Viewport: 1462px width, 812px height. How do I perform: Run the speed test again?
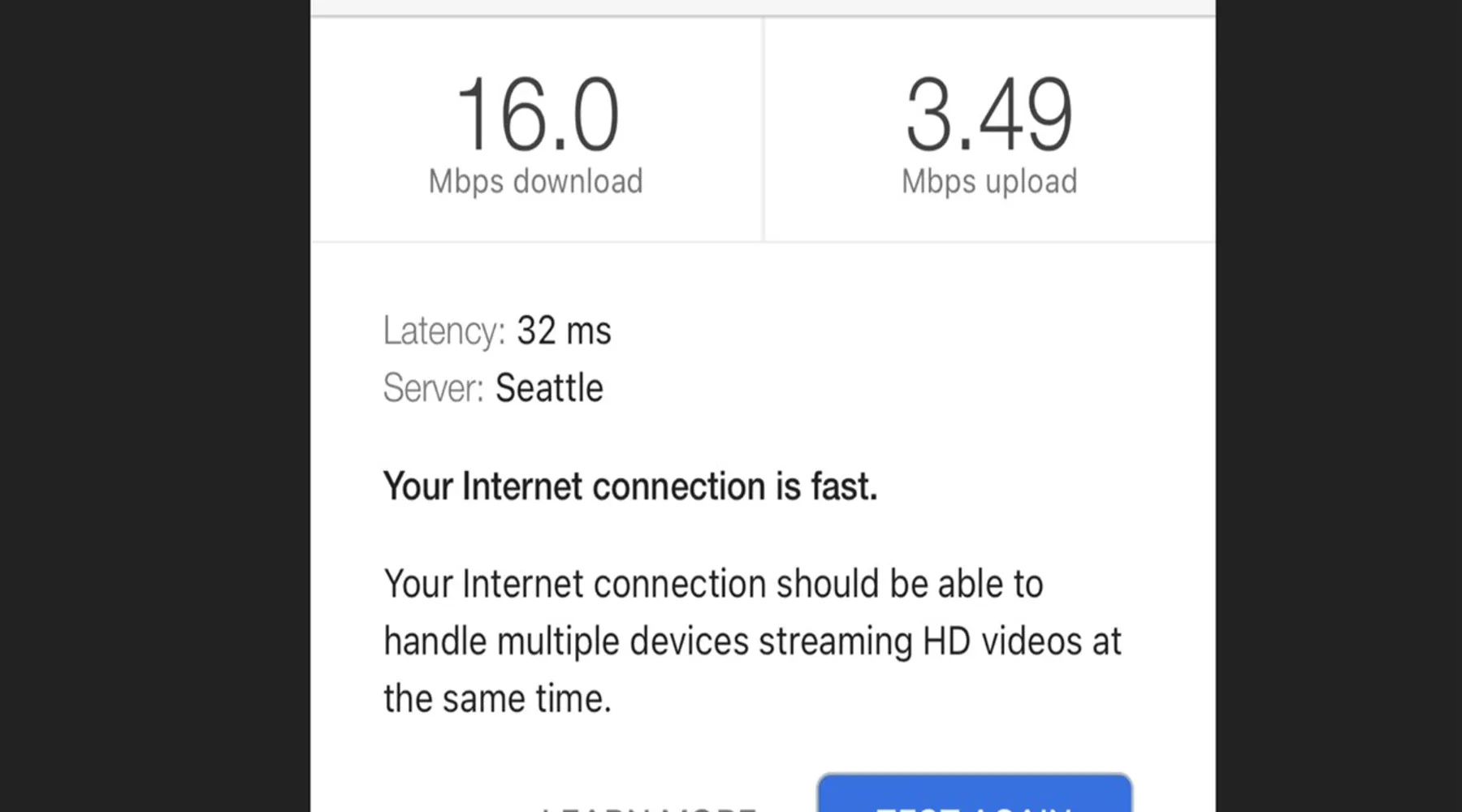[x=974, y=796]
